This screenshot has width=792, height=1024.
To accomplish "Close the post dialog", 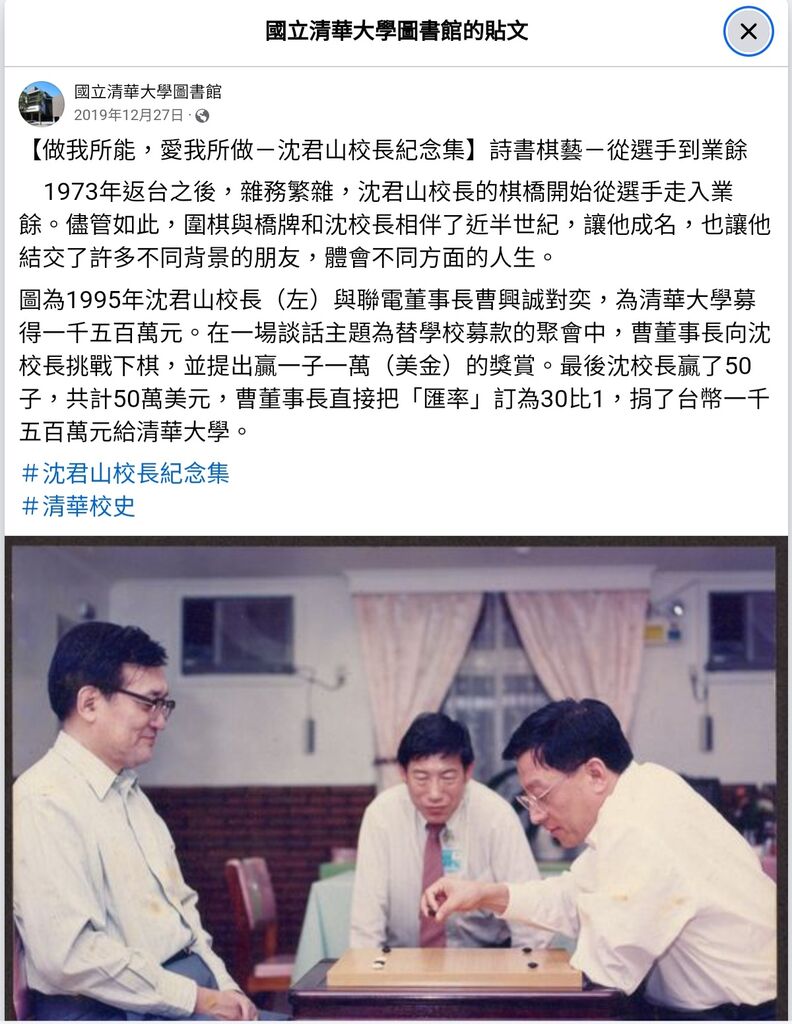I will pyautogui.click(x=748, y=32).
